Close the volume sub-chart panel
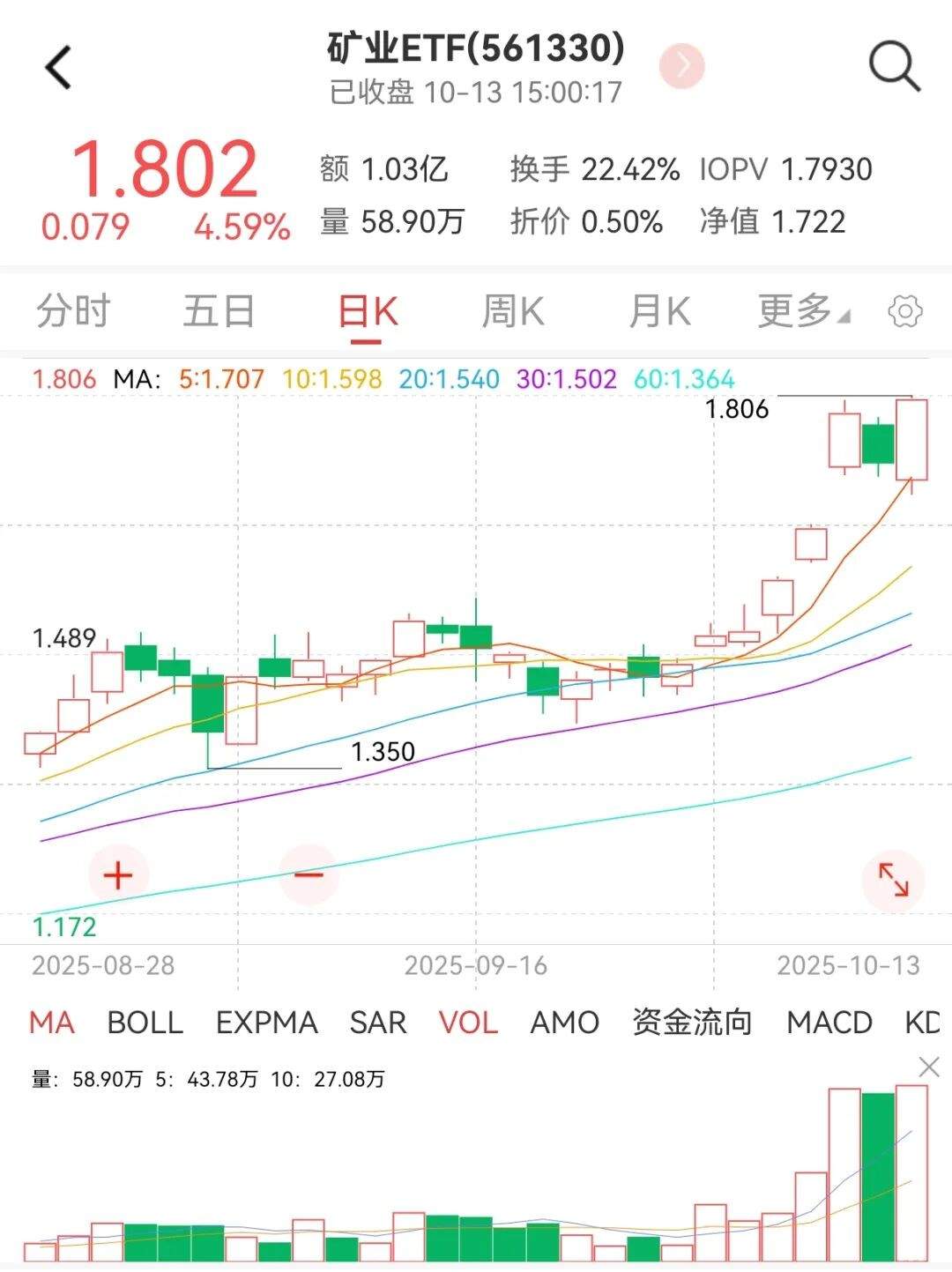The height and width of the screenshot is (1272, 952). [x=928, y=1068]
